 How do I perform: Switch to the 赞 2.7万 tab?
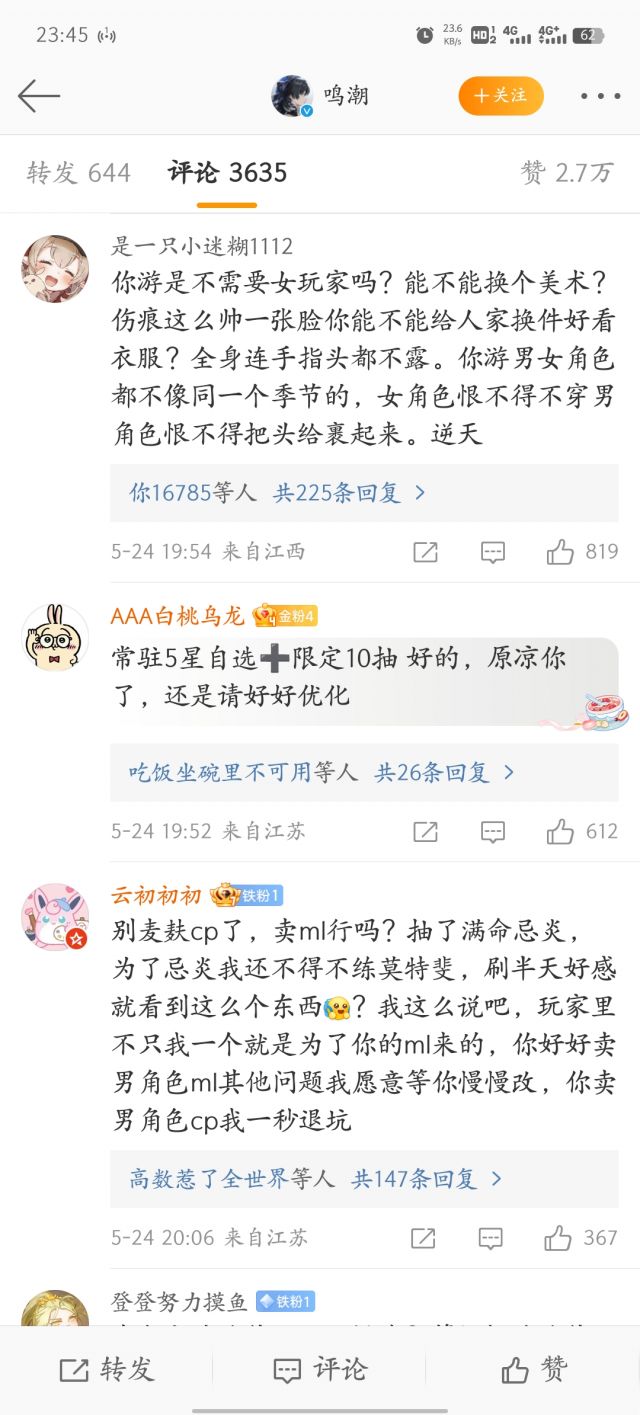pyautogui.click(x=566, y=173)
